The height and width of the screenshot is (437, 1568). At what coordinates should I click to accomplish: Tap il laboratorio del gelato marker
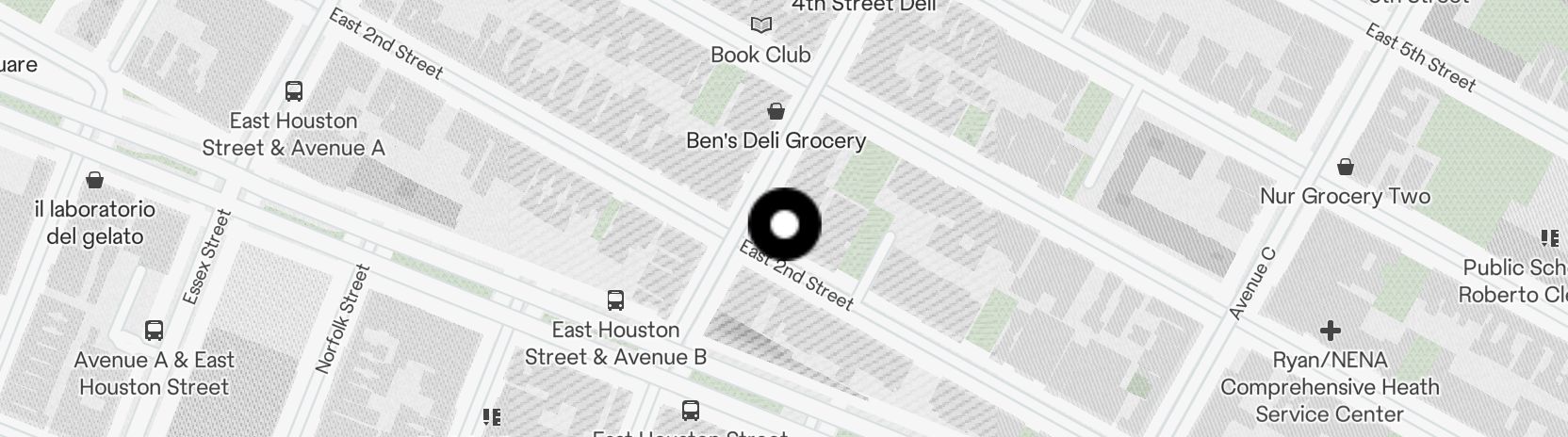tap(94, 180)
